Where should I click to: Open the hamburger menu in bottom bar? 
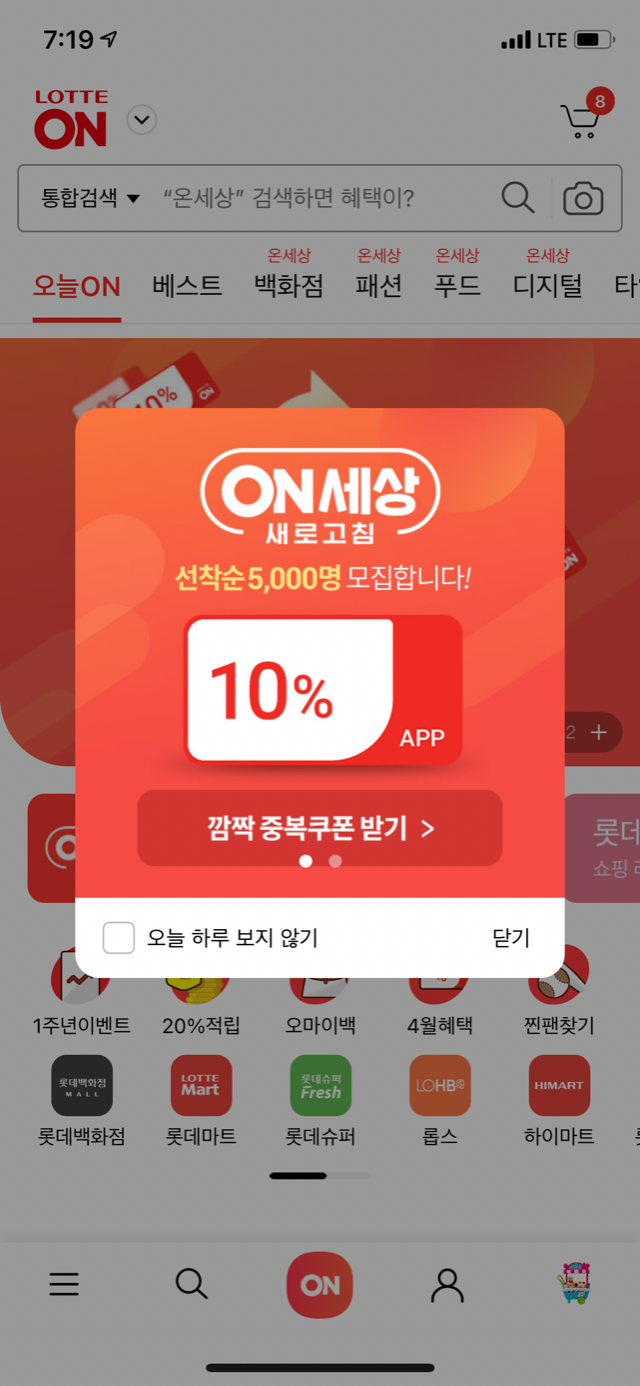[x=64, y=1285]
